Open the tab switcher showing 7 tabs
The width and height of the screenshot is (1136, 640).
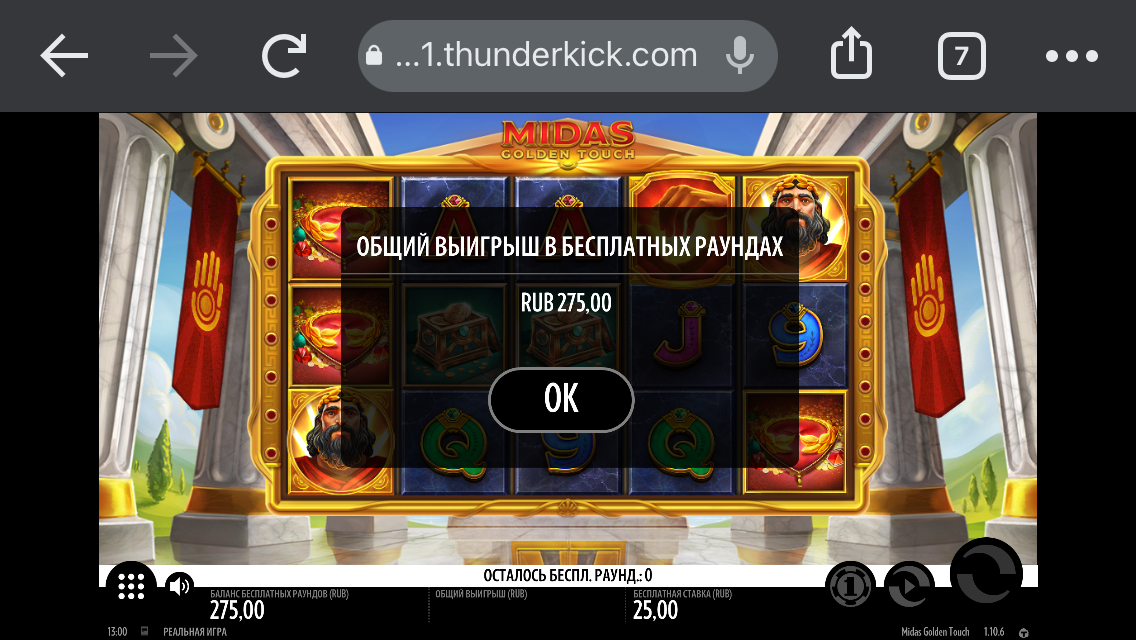pyautogui.click(x=961, y=57)
